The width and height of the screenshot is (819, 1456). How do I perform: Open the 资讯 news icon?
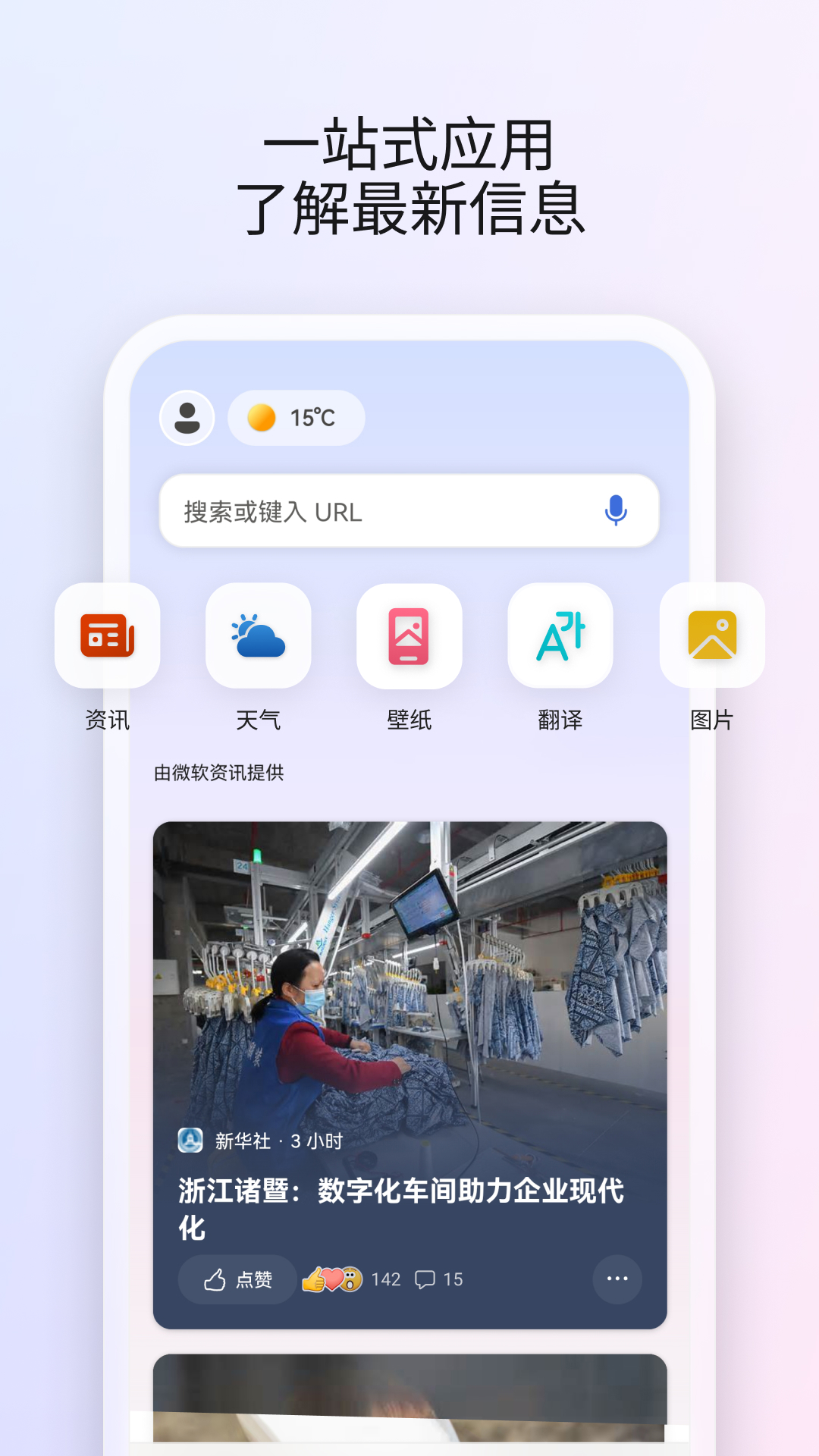tap(108, 635)
